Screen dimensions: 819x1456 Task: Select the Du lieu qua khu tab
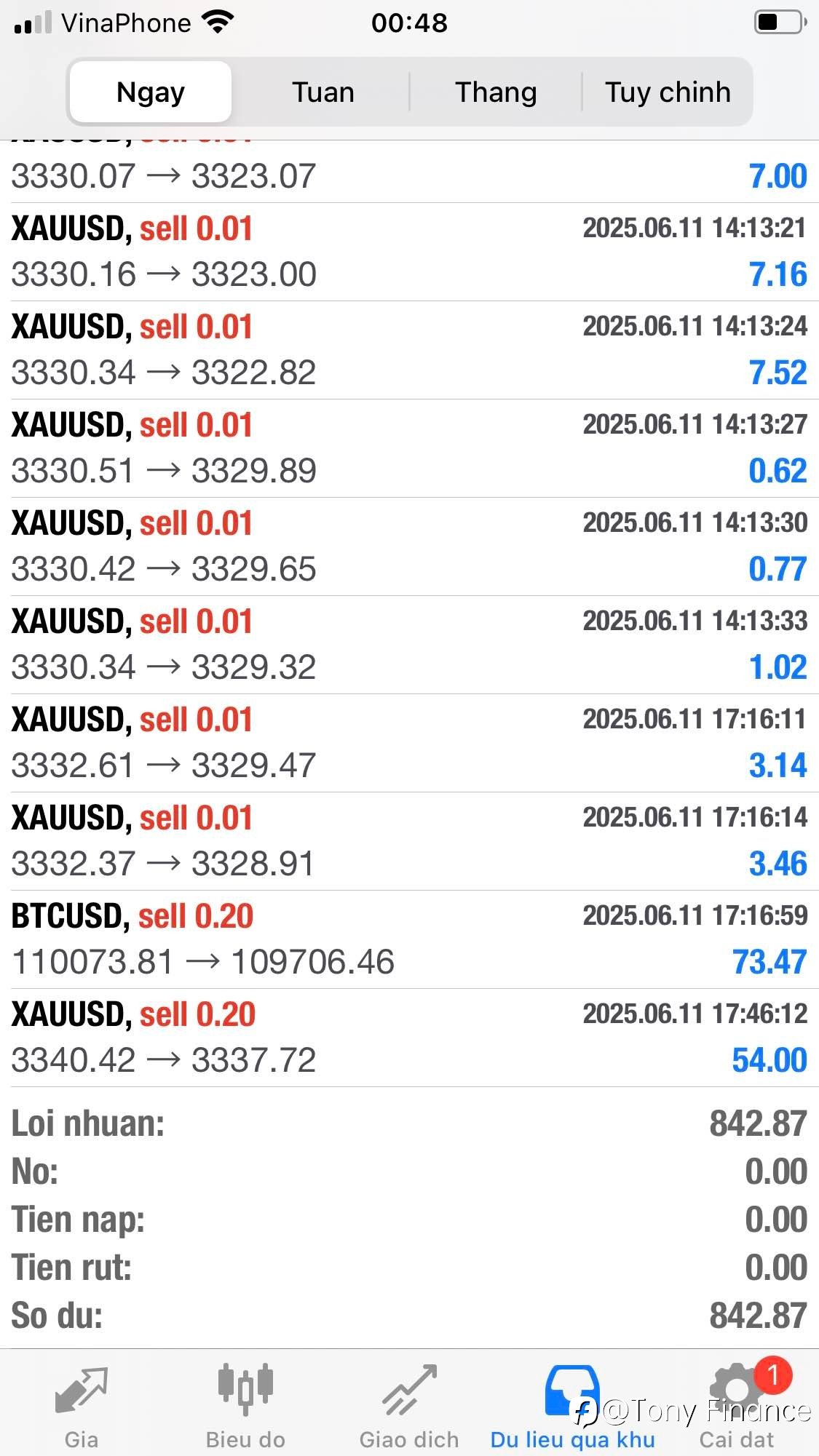(573, 1406)
